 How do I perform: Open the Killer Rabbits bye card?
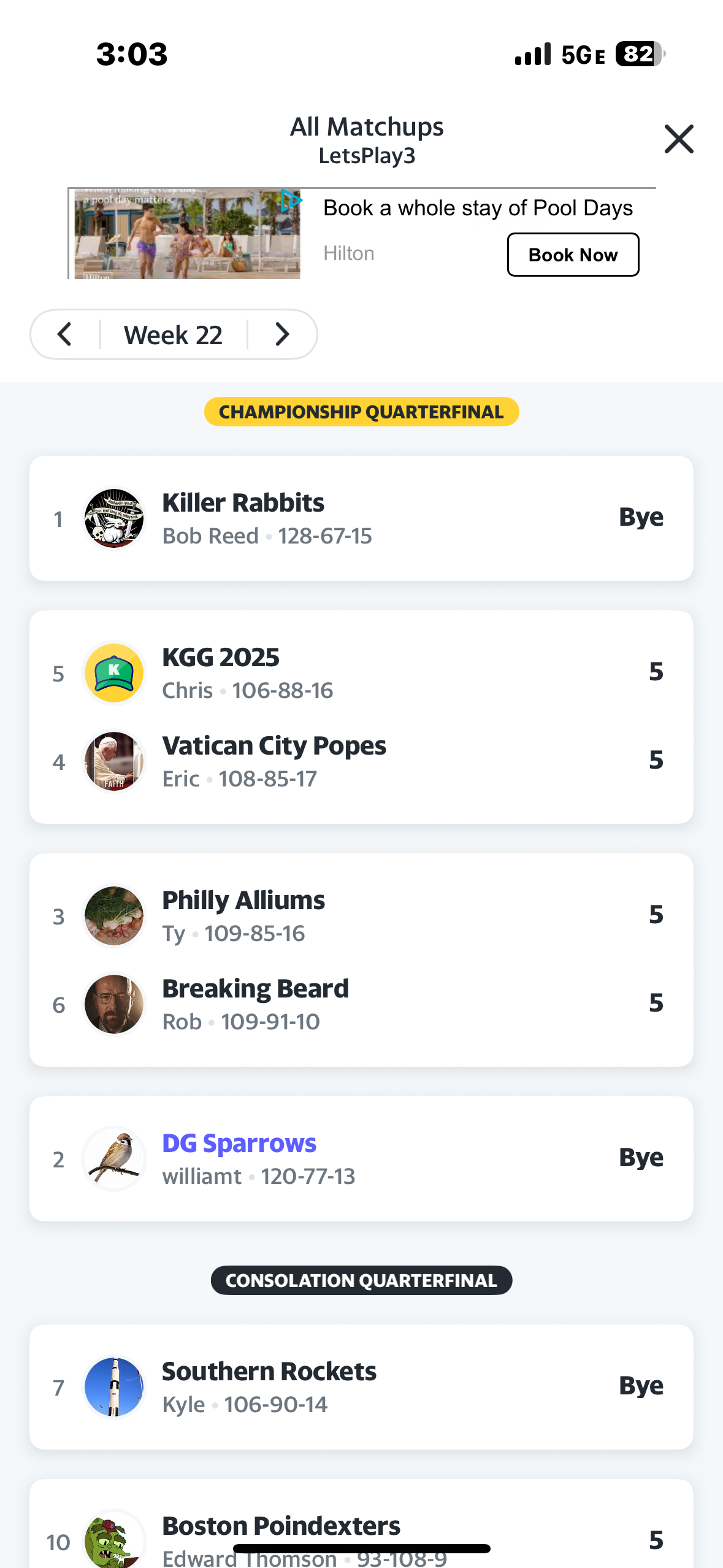361,518
